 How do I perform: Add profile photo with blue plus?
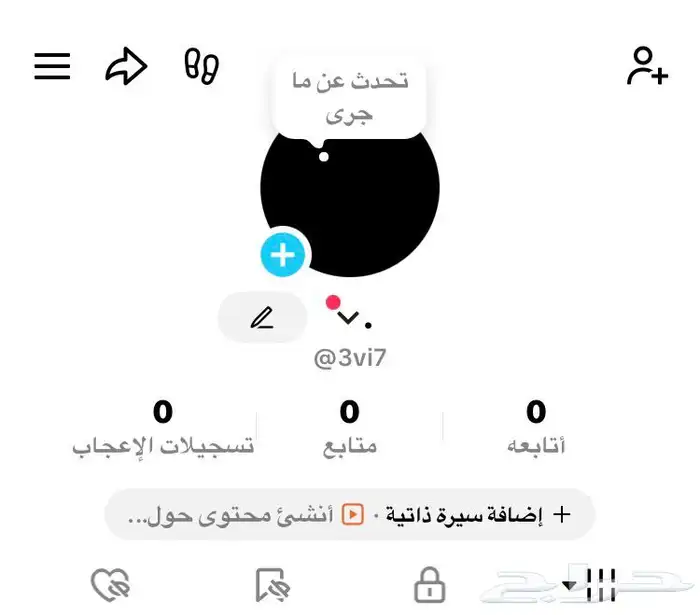(283, 255)
